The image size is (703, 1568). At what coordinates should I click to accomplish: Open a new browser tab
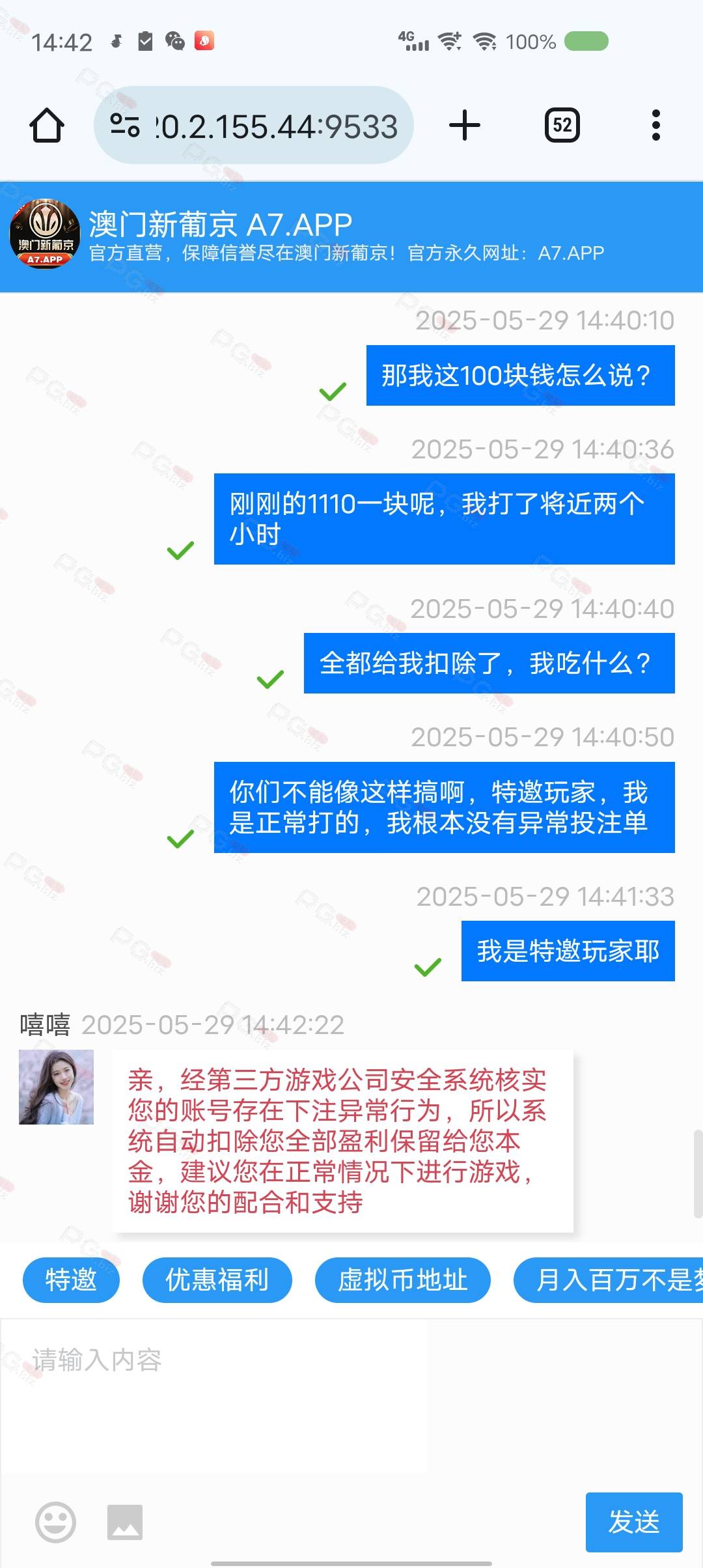465,125
